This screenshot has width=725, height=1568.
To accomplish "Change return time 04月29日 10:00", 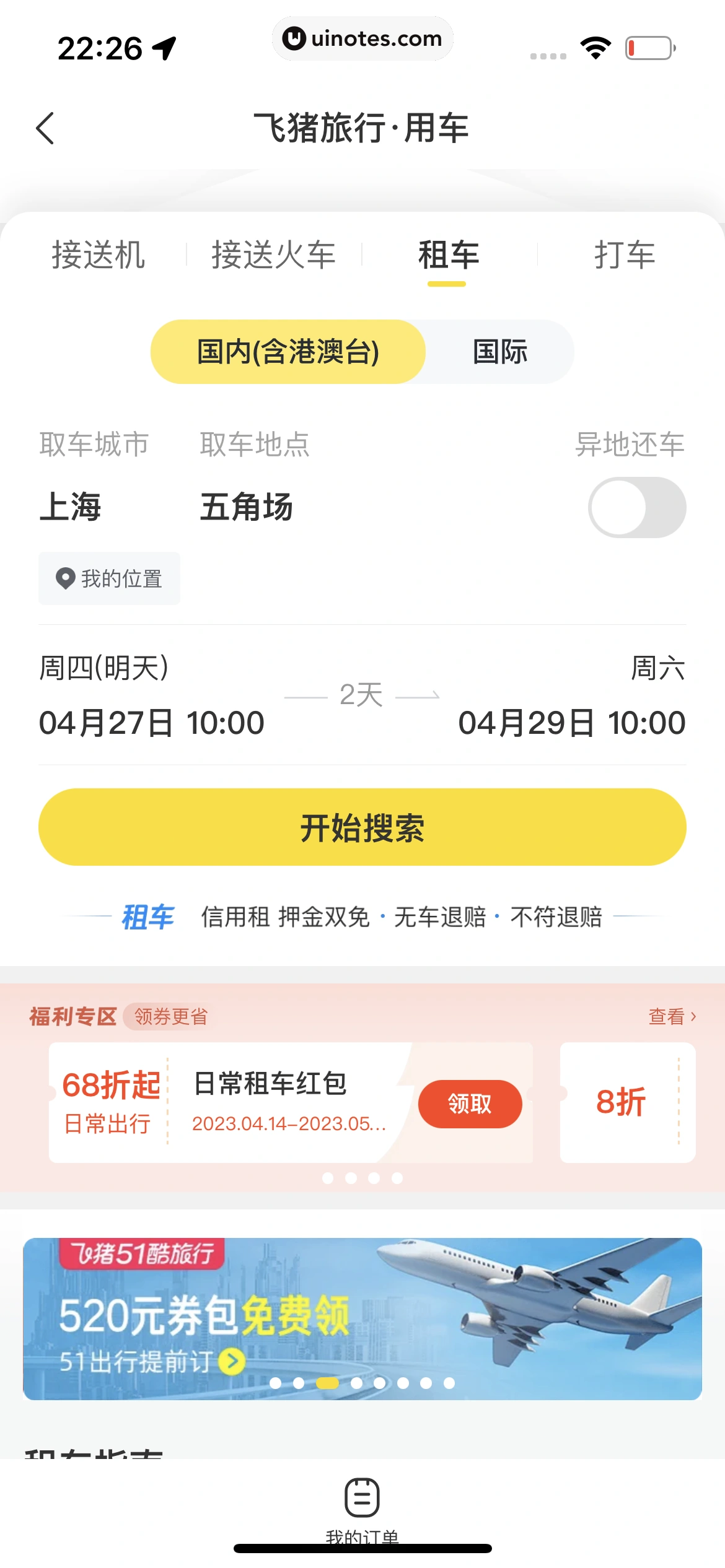I will 571,722.
